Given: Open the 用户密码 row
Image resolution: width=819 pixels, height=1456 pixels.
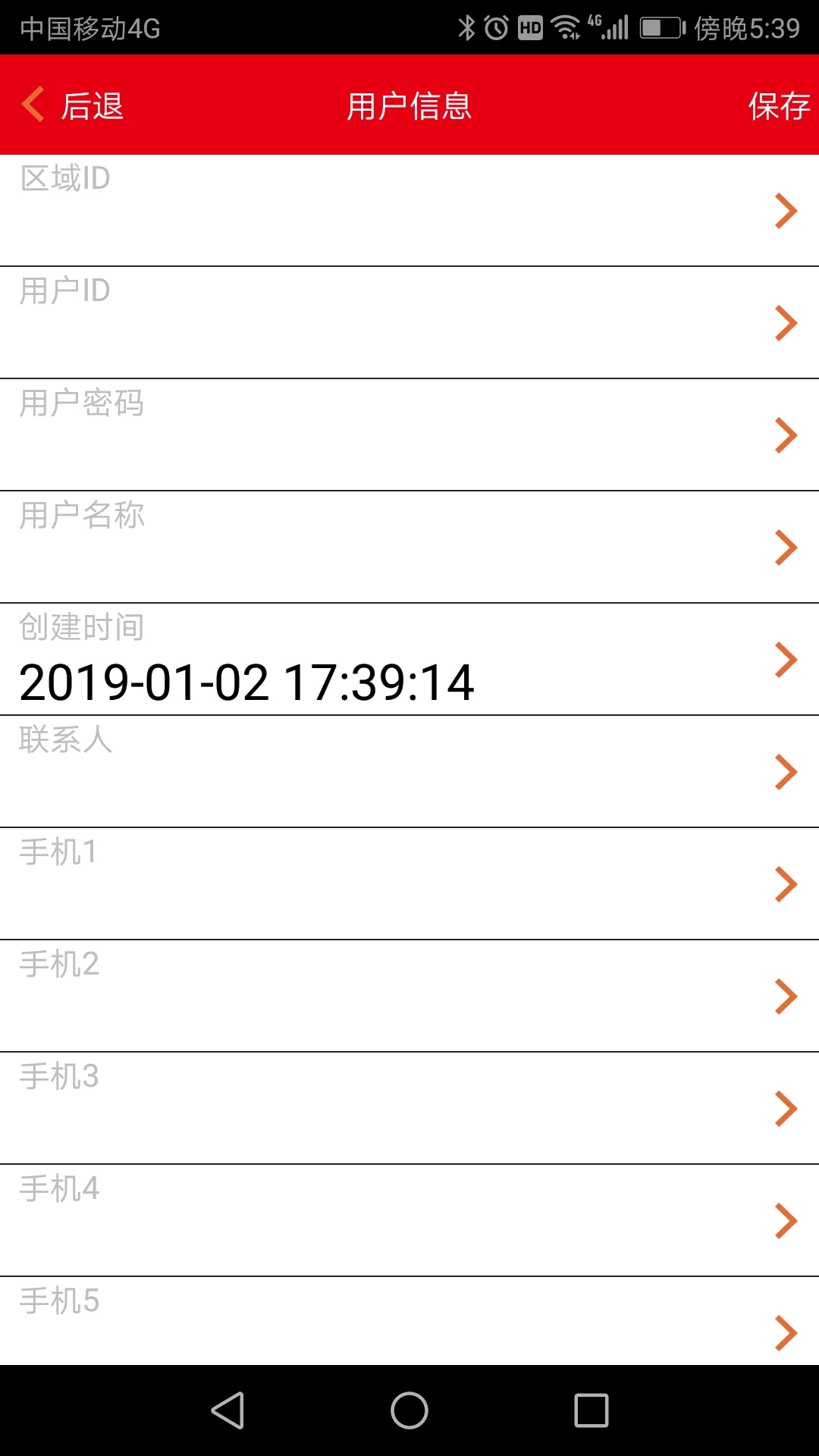Looking at the screenshot, I should pos(409,435).
